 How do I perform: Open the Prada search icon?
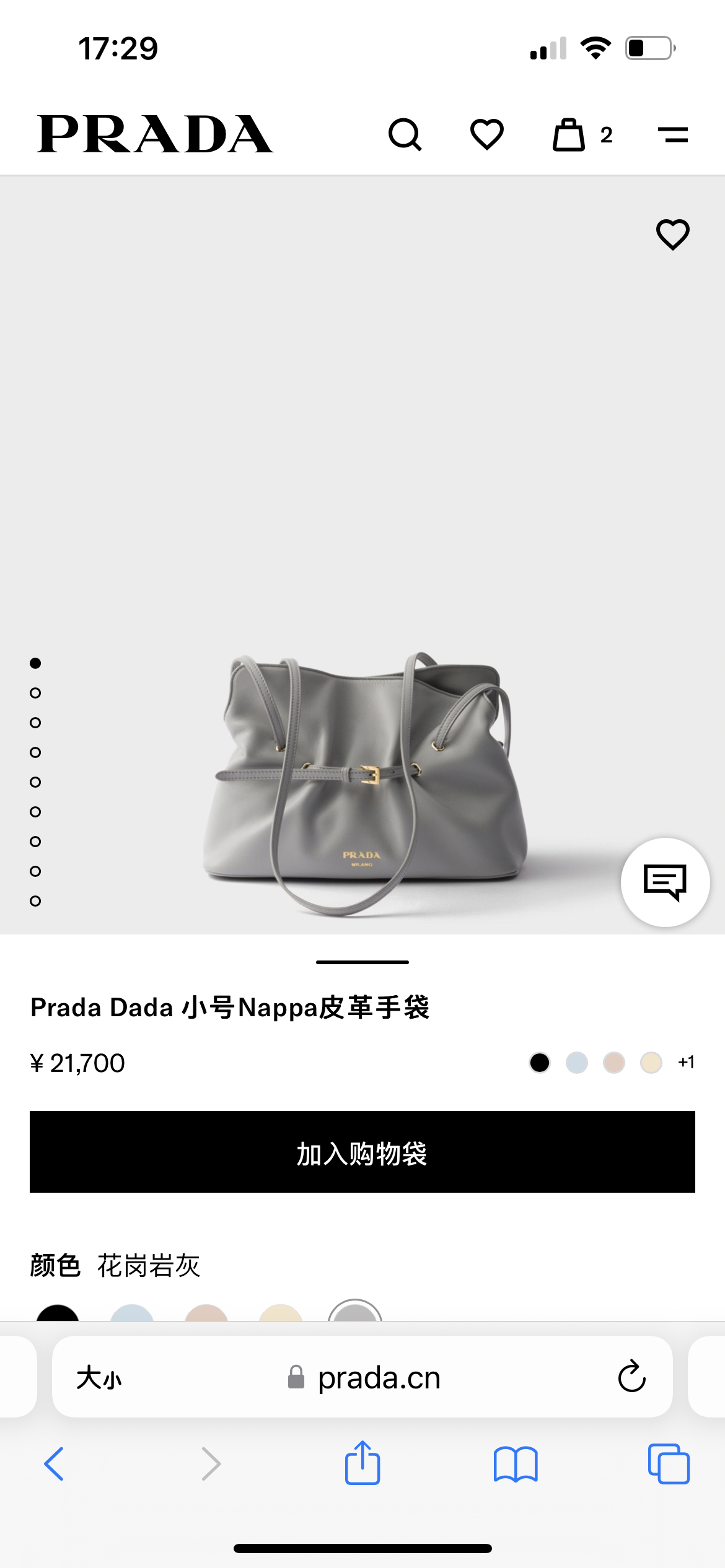click(405, 134)
